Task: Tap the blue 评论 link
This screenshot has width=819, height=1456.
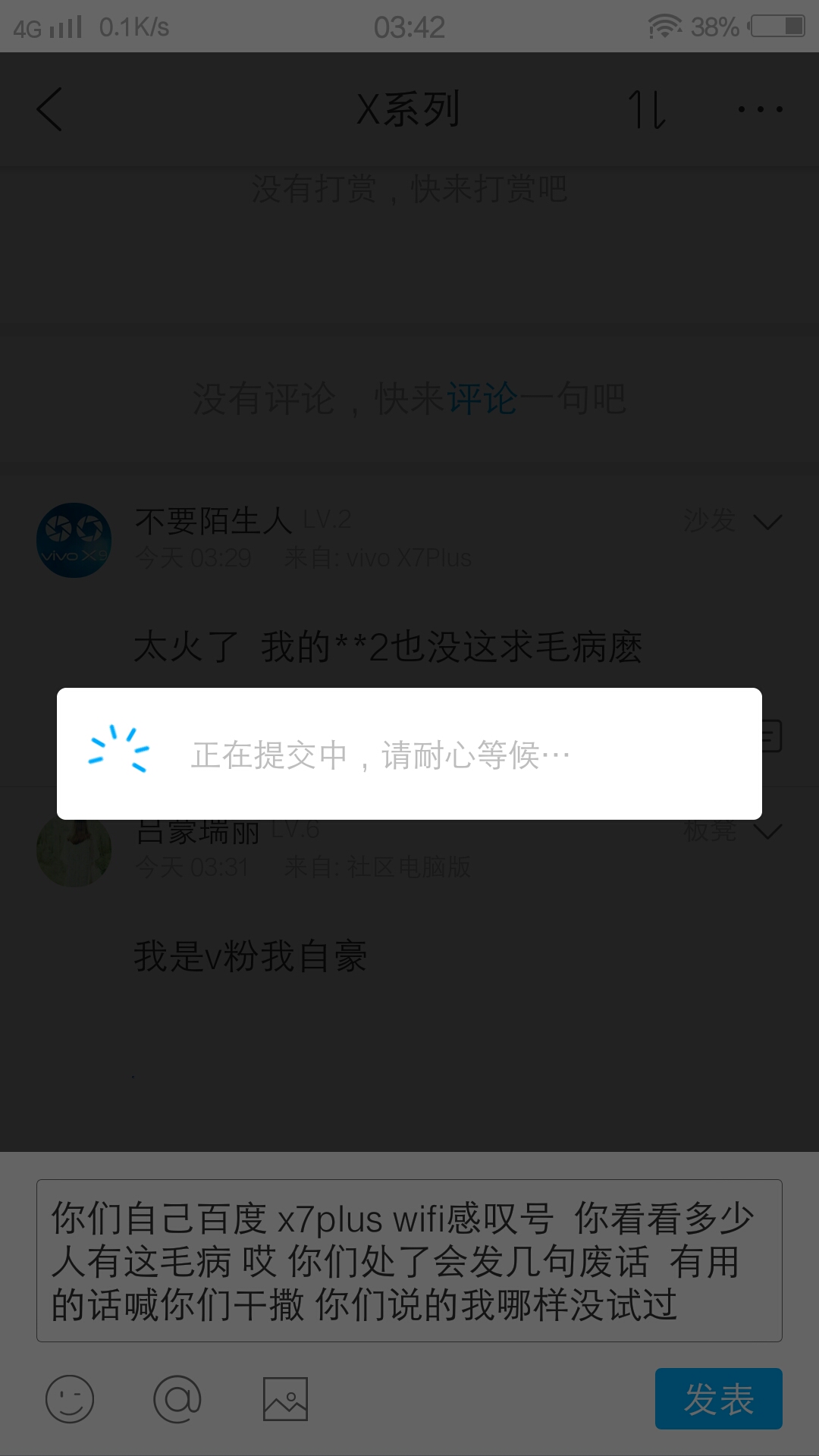Action: (482, 399)
